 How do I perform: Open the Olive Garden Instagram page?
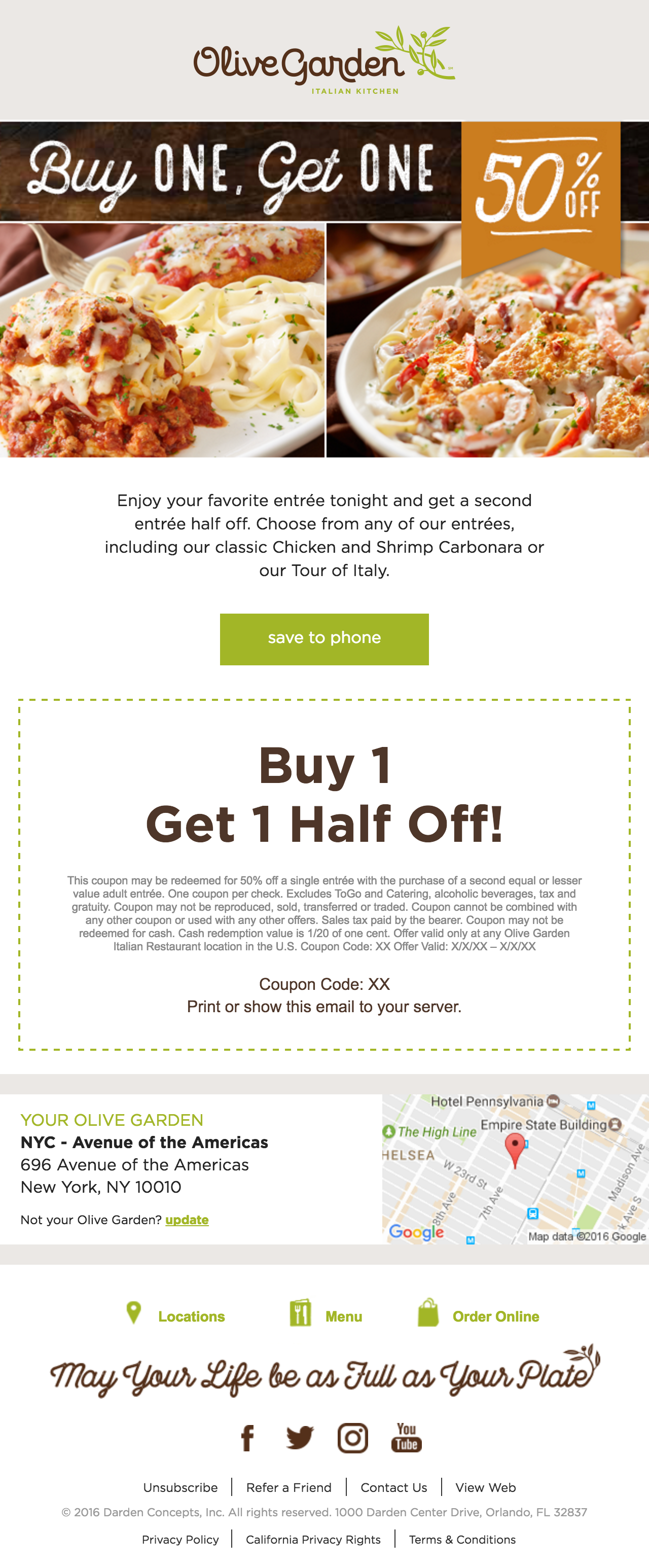pyautogui.click(x=352, y=1438)
